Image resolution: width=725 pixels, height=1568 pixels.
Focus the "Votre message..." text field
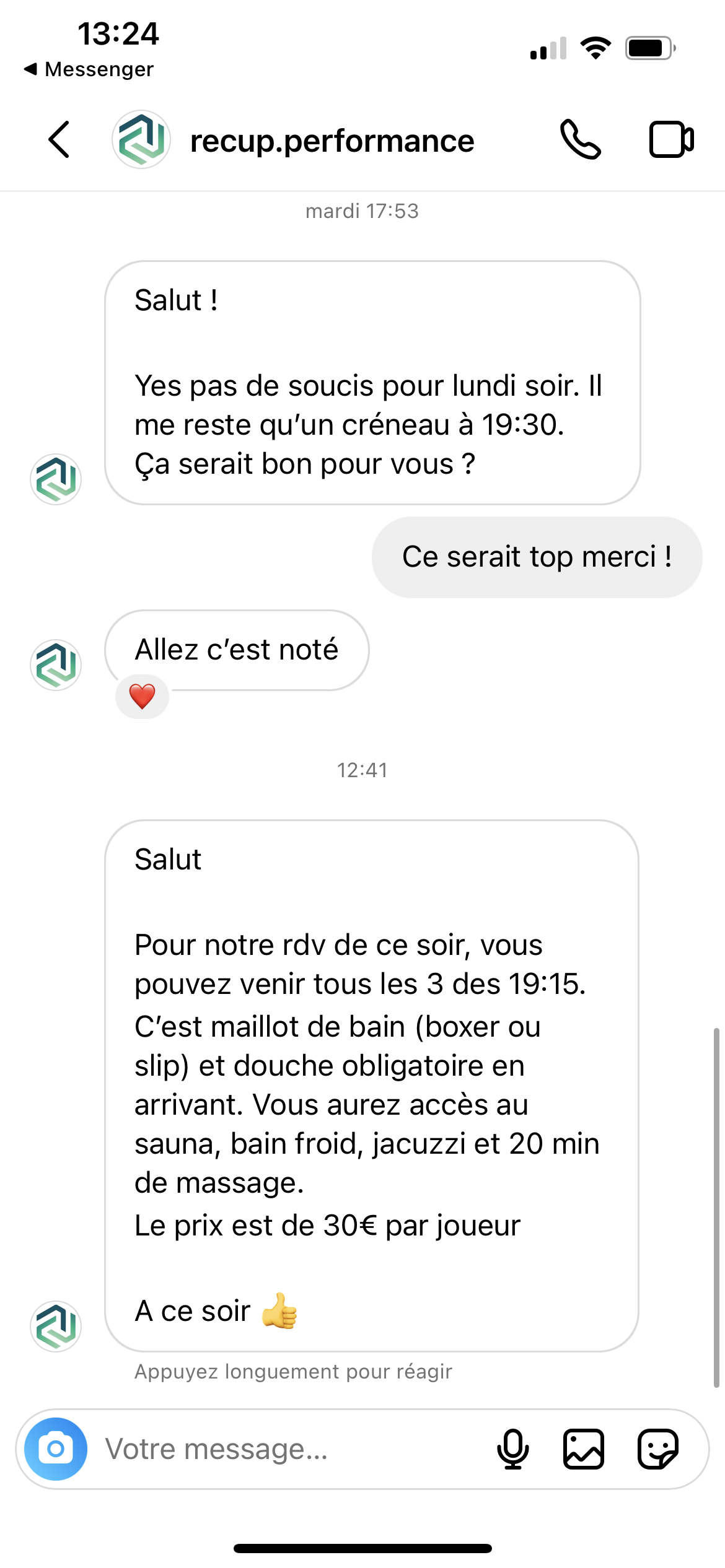point(291,1449)
